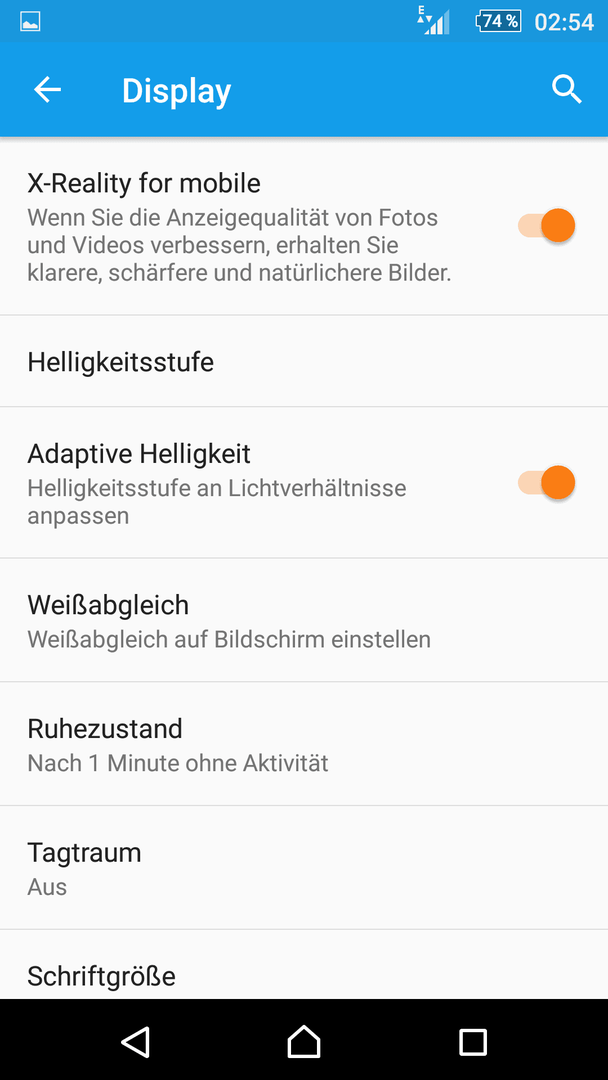Go back using the app bar arrow
Viewport: 608px width, 1080px height.
48,90
